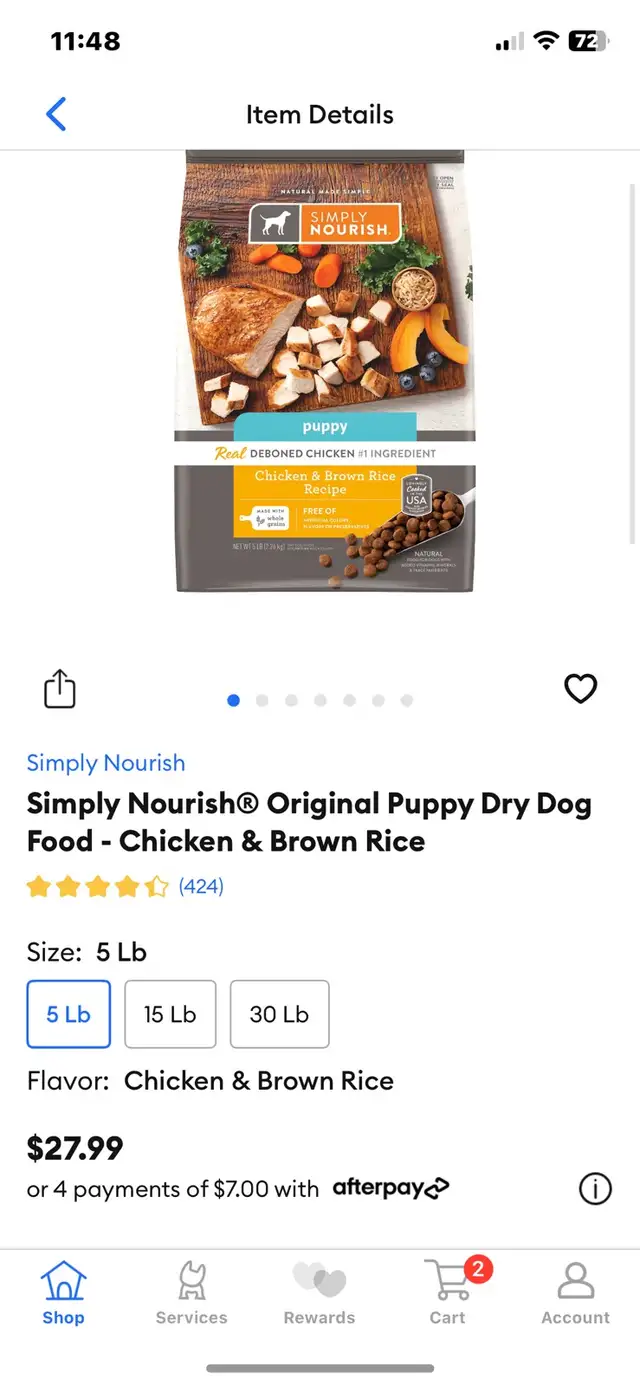
Task: Open Afterpay payment info icon
Action: point(595,1189)
